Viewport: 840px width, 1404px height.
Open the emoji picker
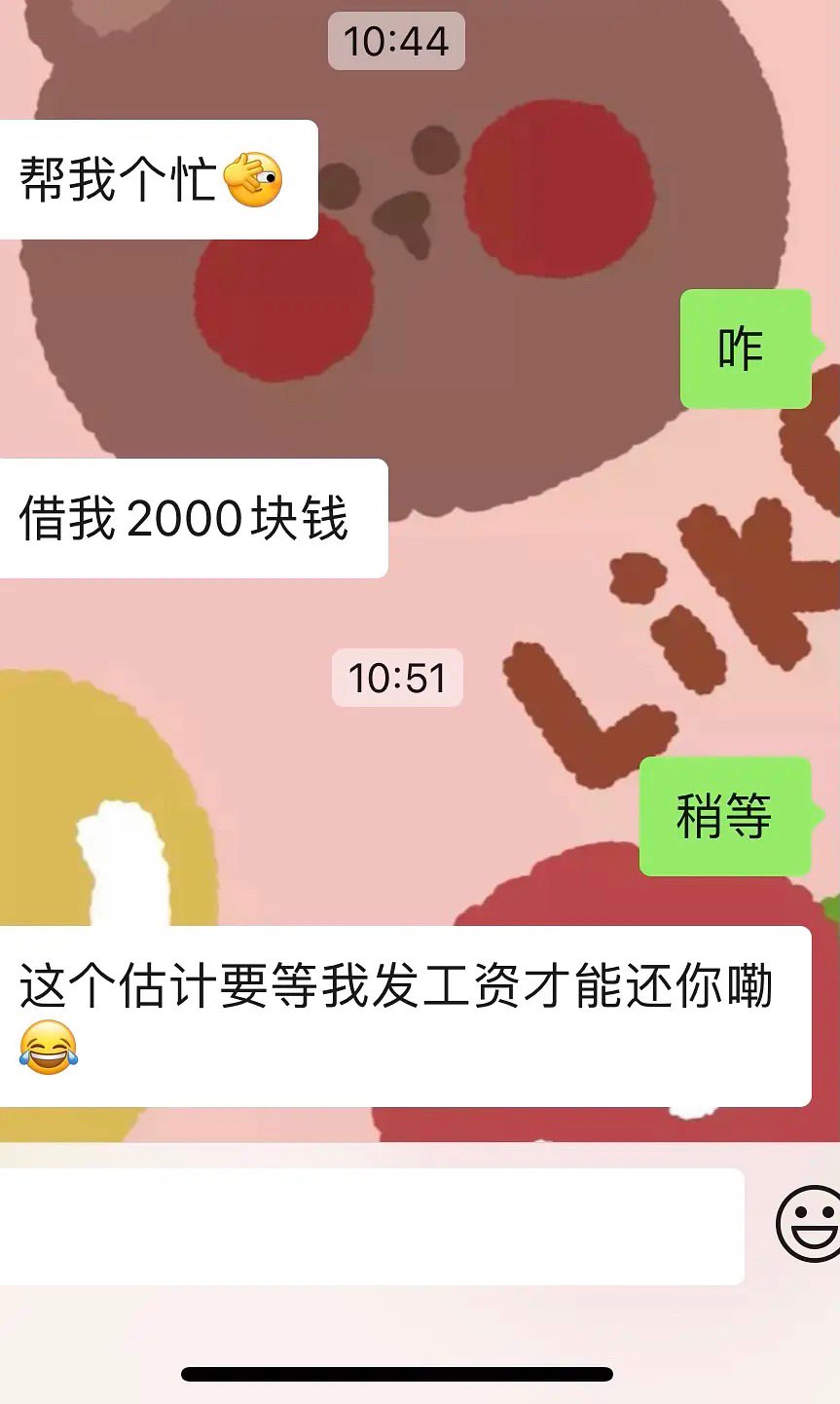(x=810, y=1224)
